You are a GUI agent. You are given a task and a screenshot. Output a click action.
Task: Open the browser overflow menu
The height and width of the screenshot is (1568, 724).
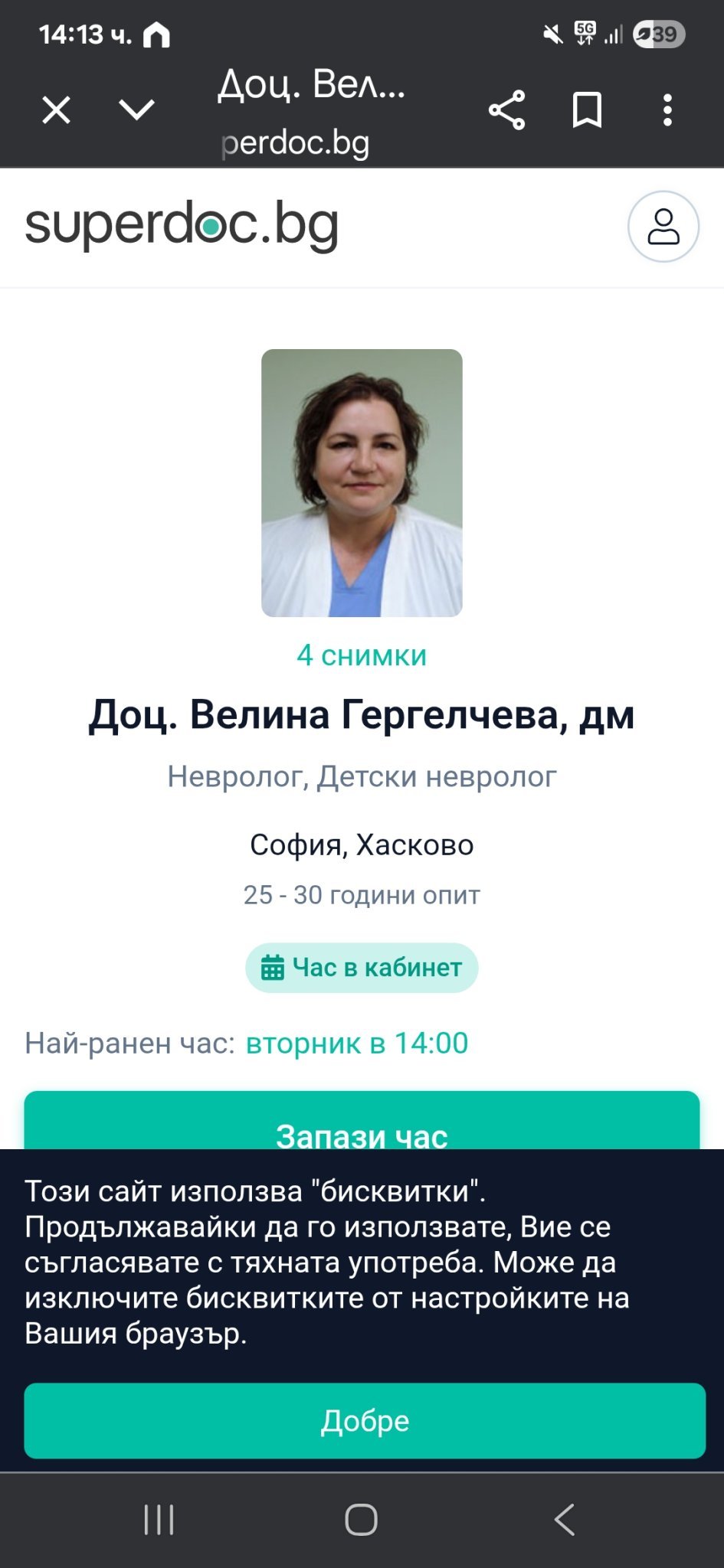[667, 110]
